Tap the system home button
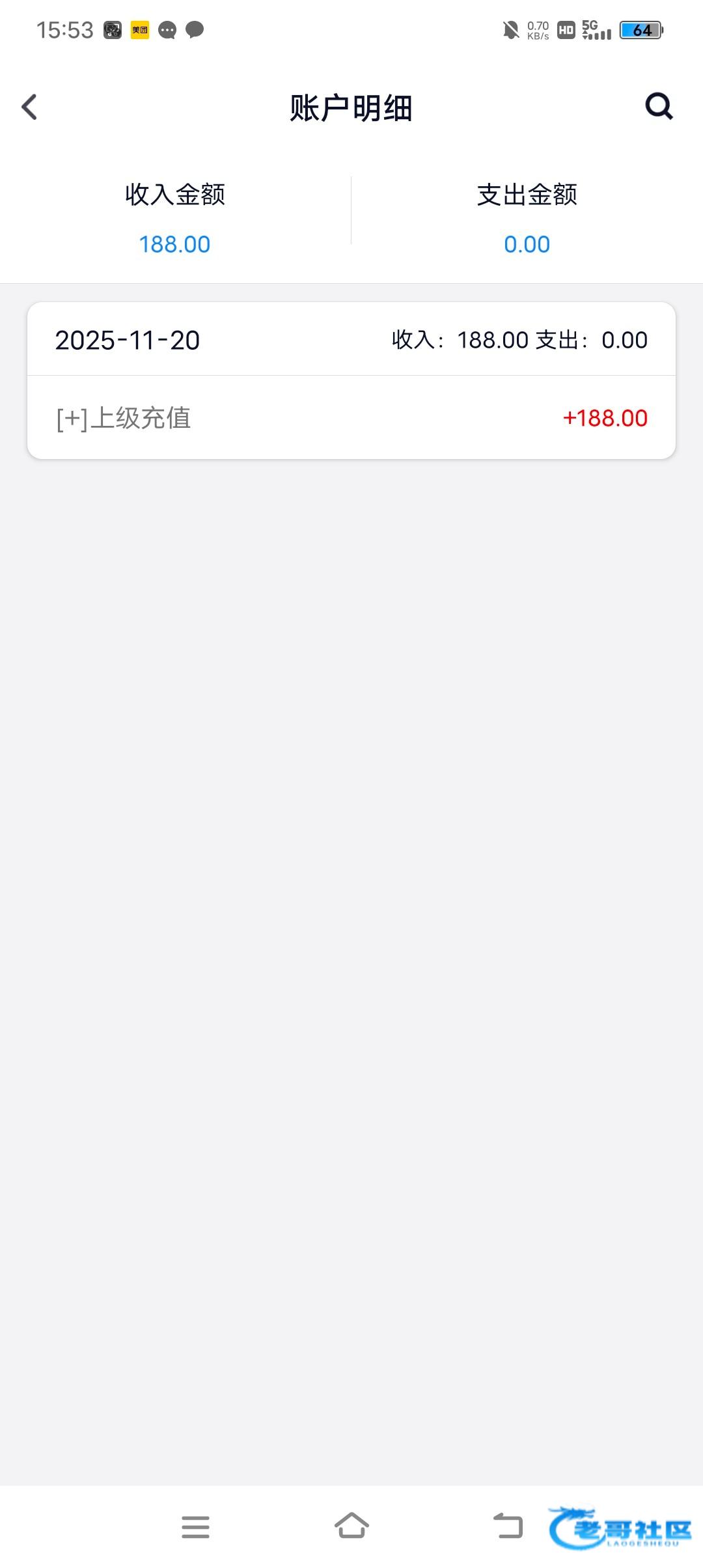This screenshot has height=1568, width=703. coord(351,1526)
